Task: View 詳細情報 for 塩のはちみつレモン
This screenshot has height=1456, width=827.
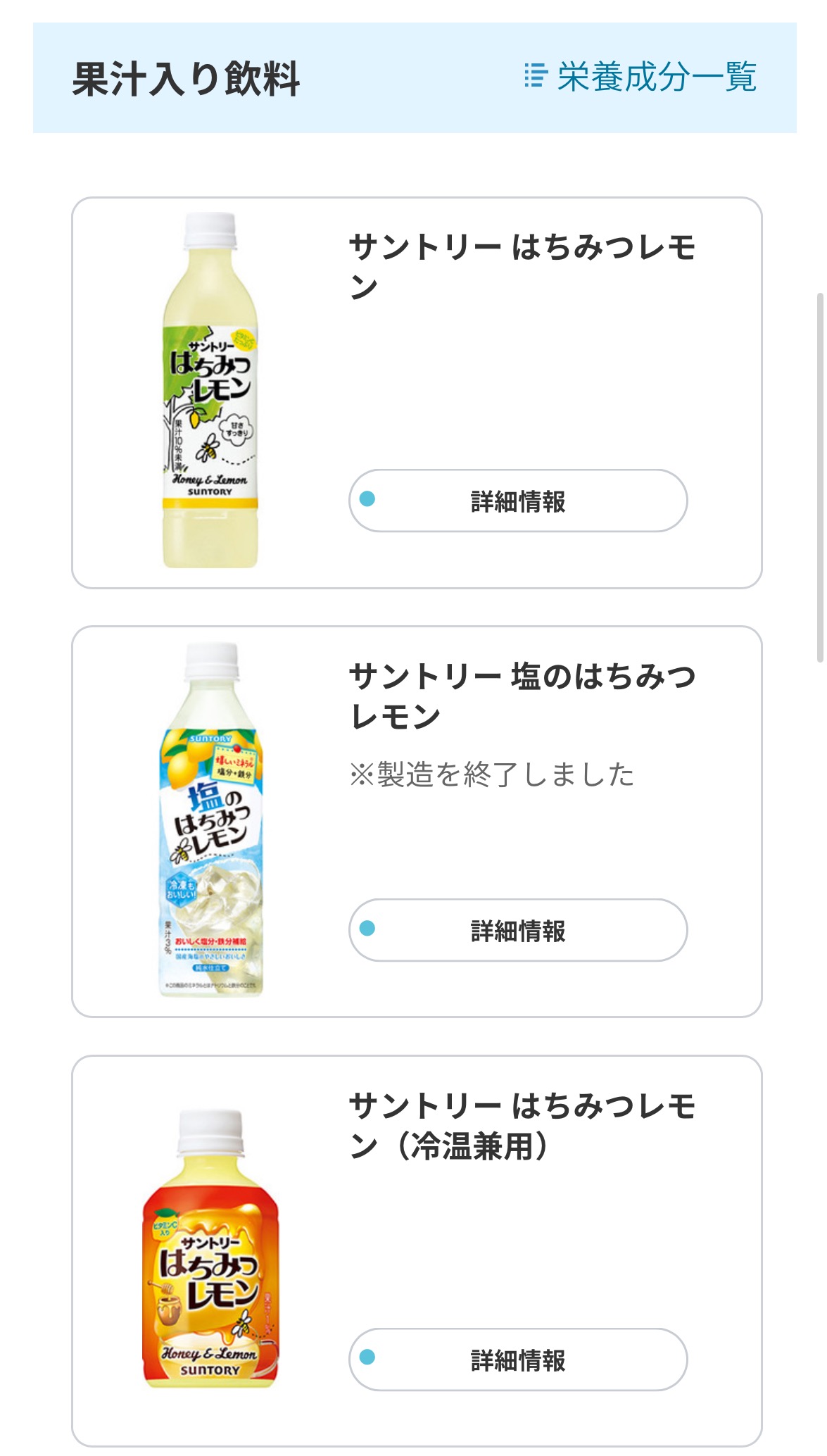Action: 517,930
